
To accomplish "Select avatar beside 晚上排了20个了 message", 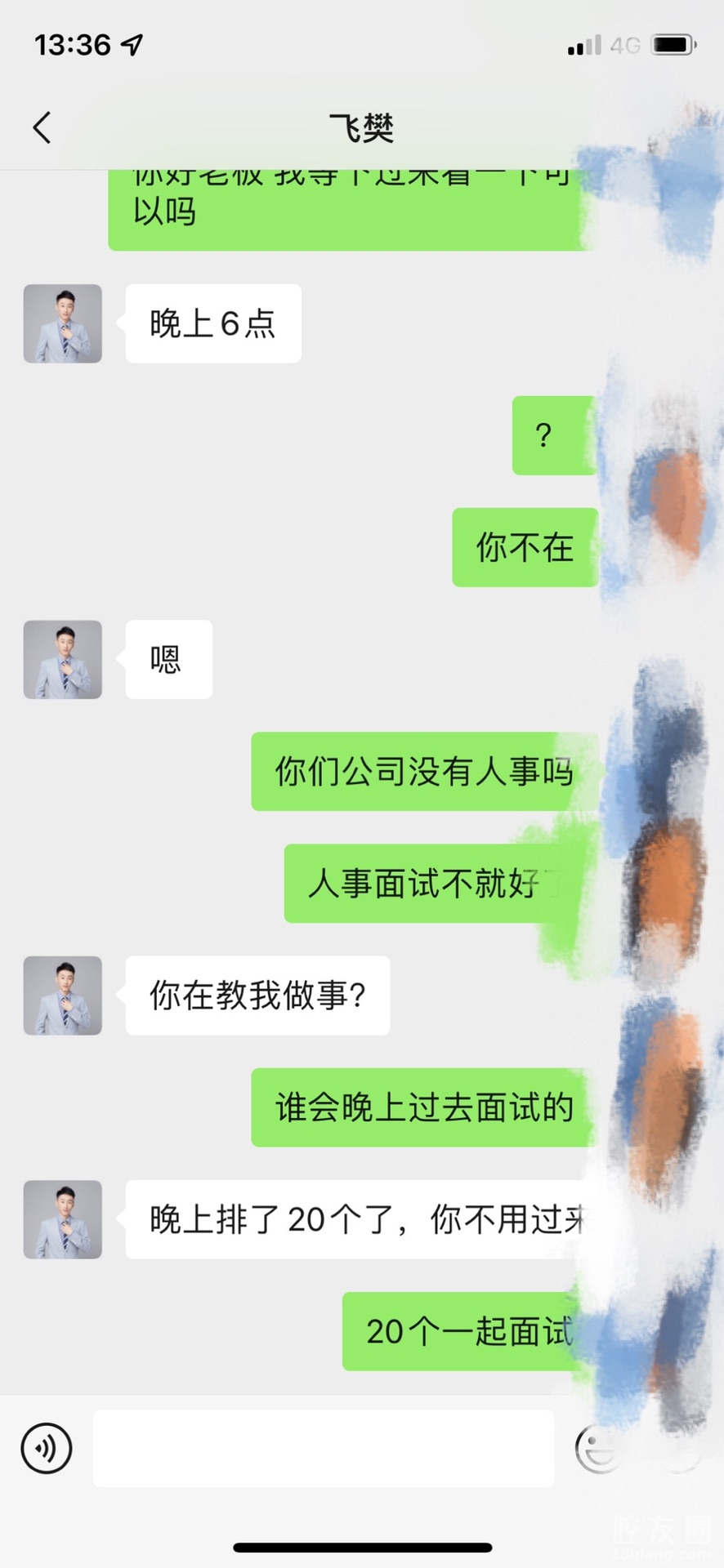I will pyautogui.click(x=63, y=1219).
